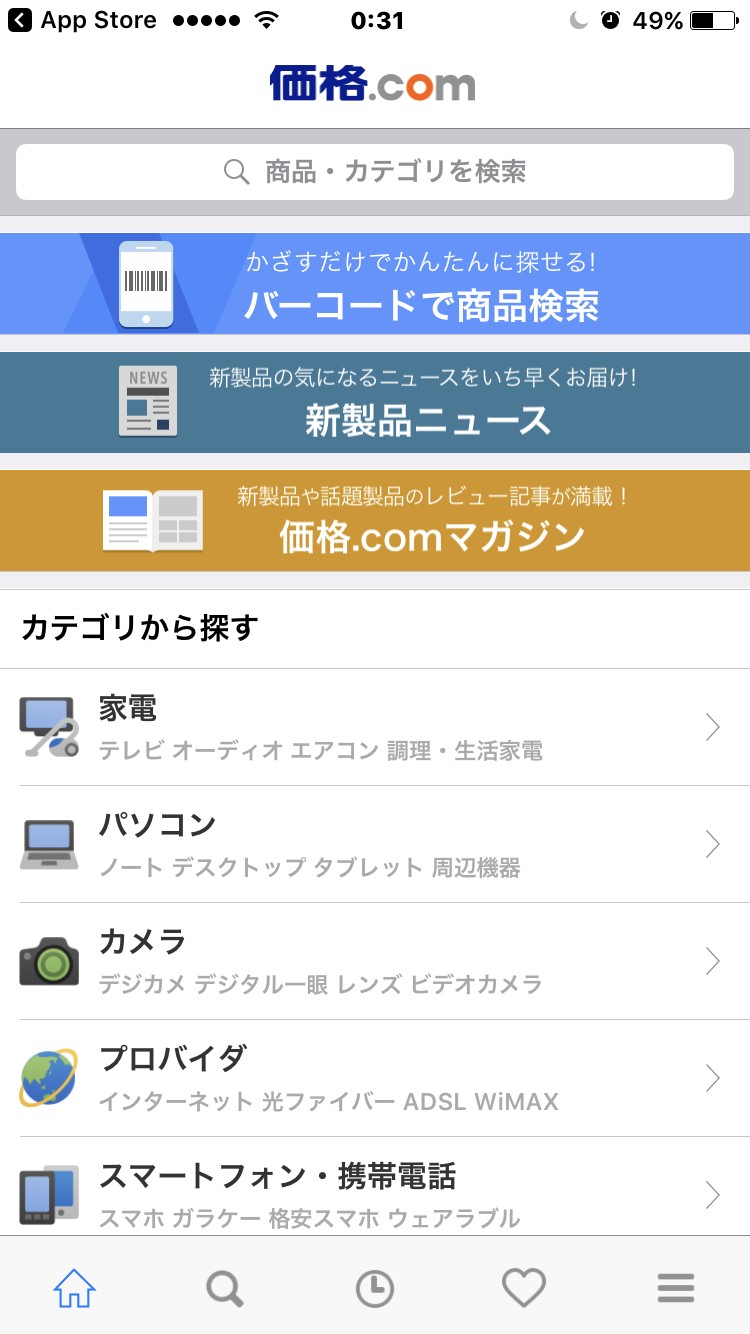This screenshot has width=750, height=1334.
Task: Browse the カメラ category
Action: click(375, 961)
